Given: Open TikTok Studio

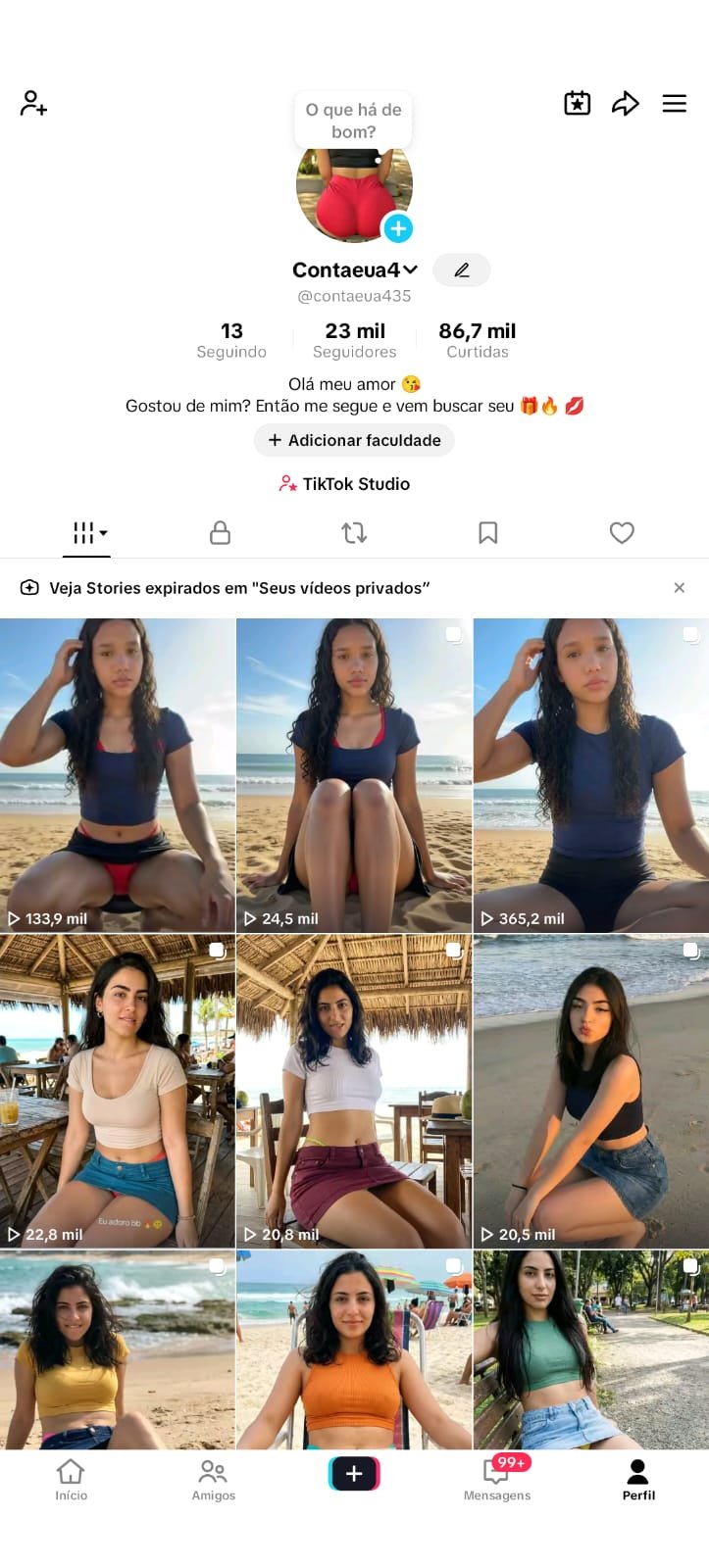Looking at the screenshot, I should (x=345, y=483).
